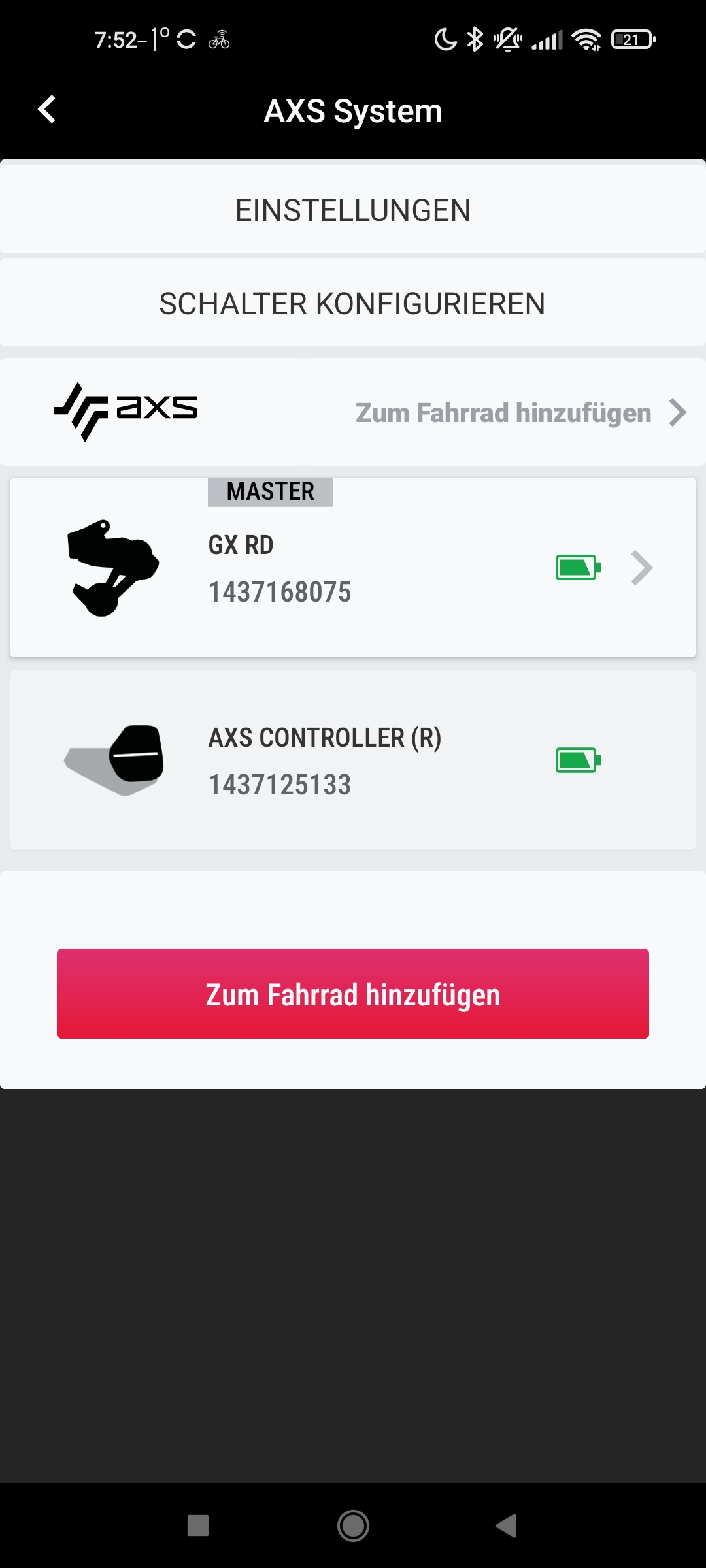The width and height of the screenshot is (706, 1568).
Task: Go back using the header arrow
Action: coord(47,110)
